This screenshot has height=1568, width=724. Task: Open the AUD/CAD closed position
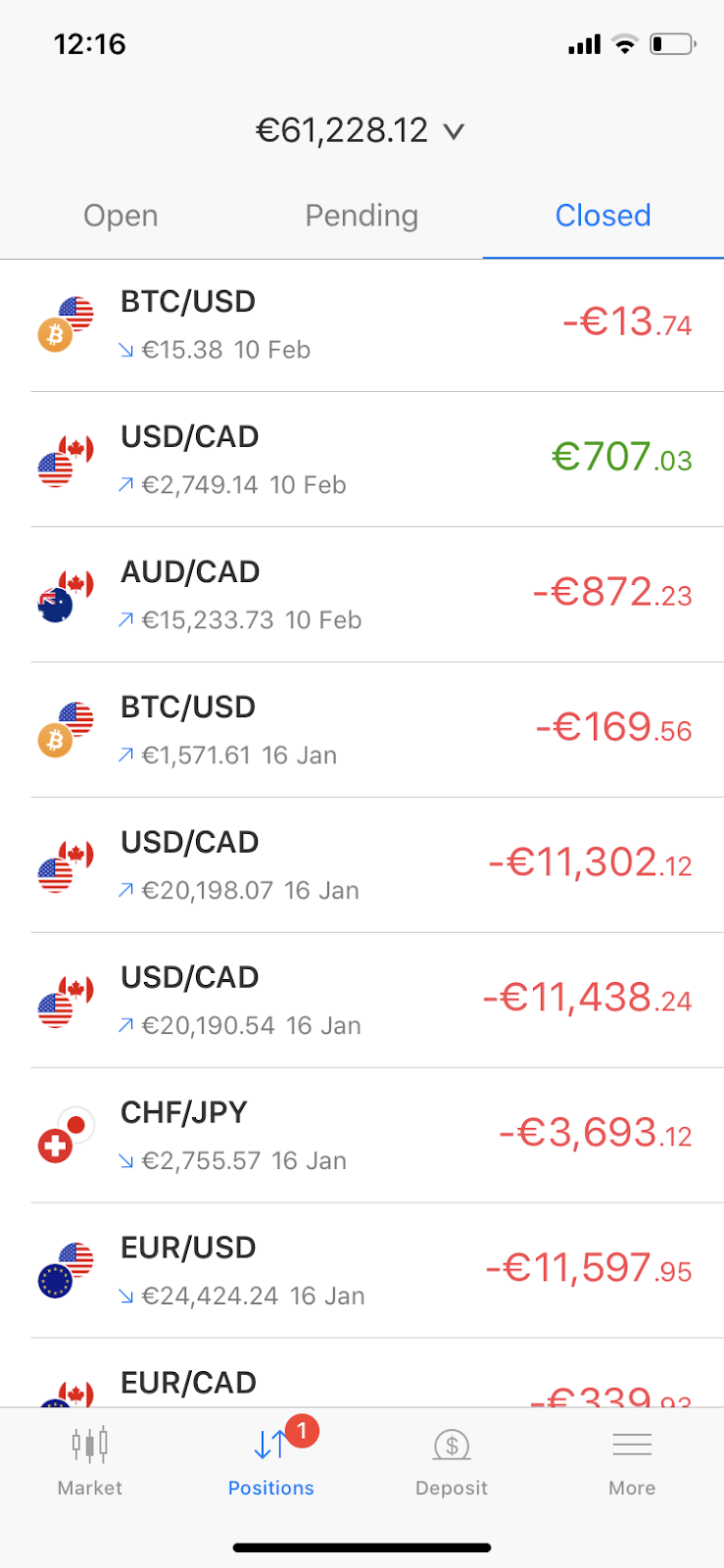[362, 595]
